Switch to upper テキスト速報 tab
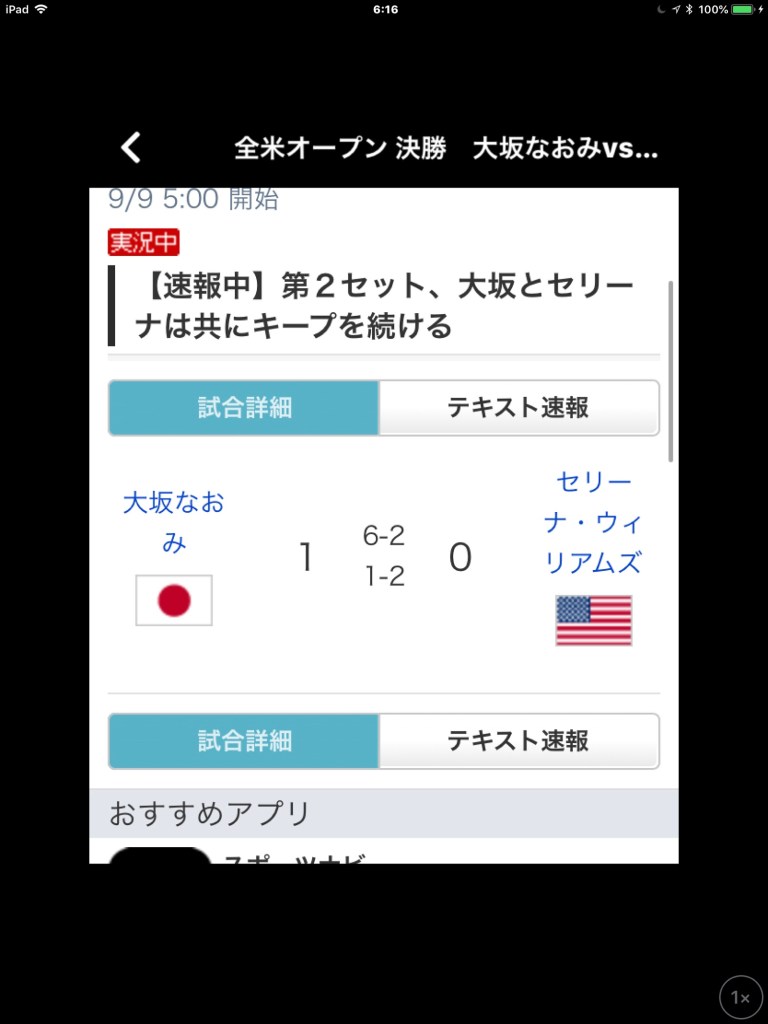This screenshot has width=768, height=1024. pos(518,408)
